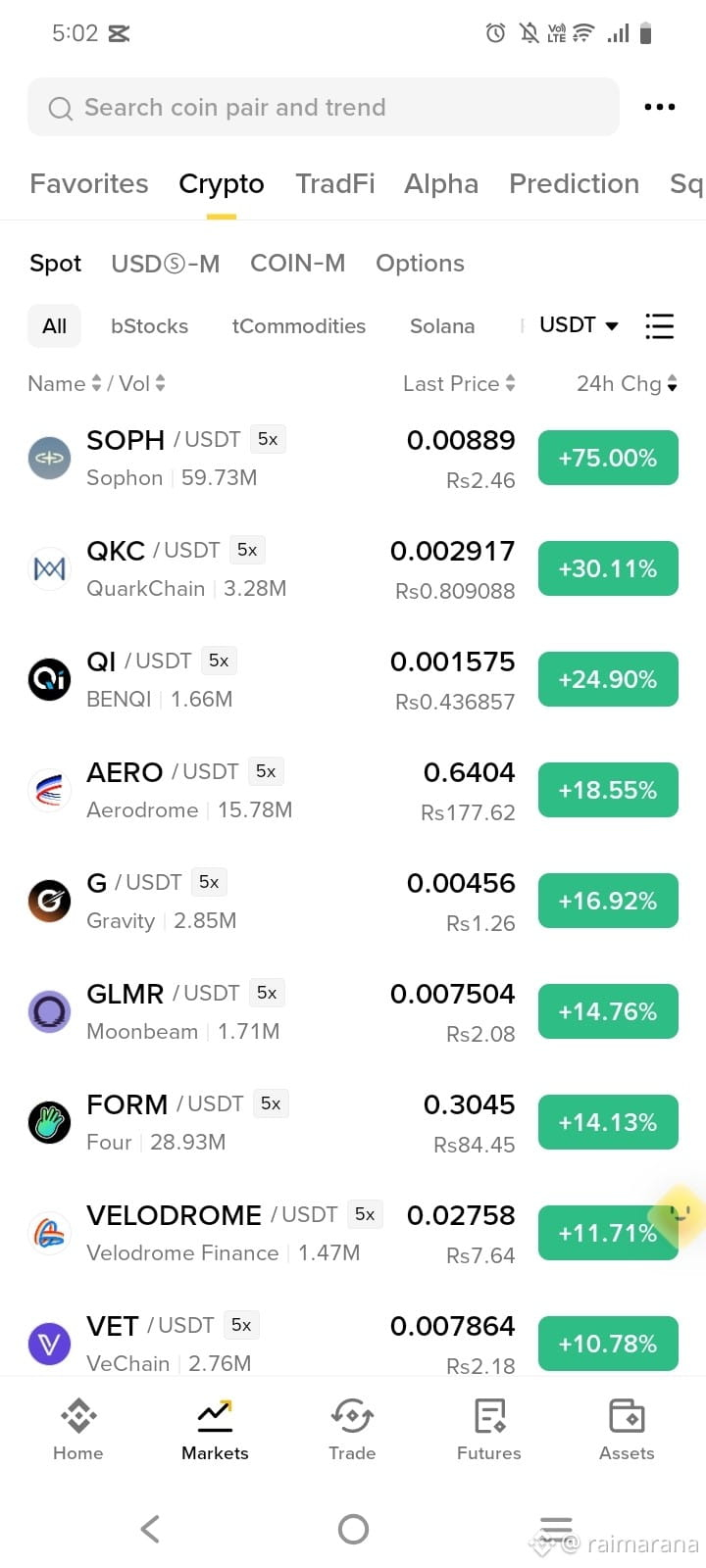Expand the USDT quote currency dropdown

click(579, 325)
